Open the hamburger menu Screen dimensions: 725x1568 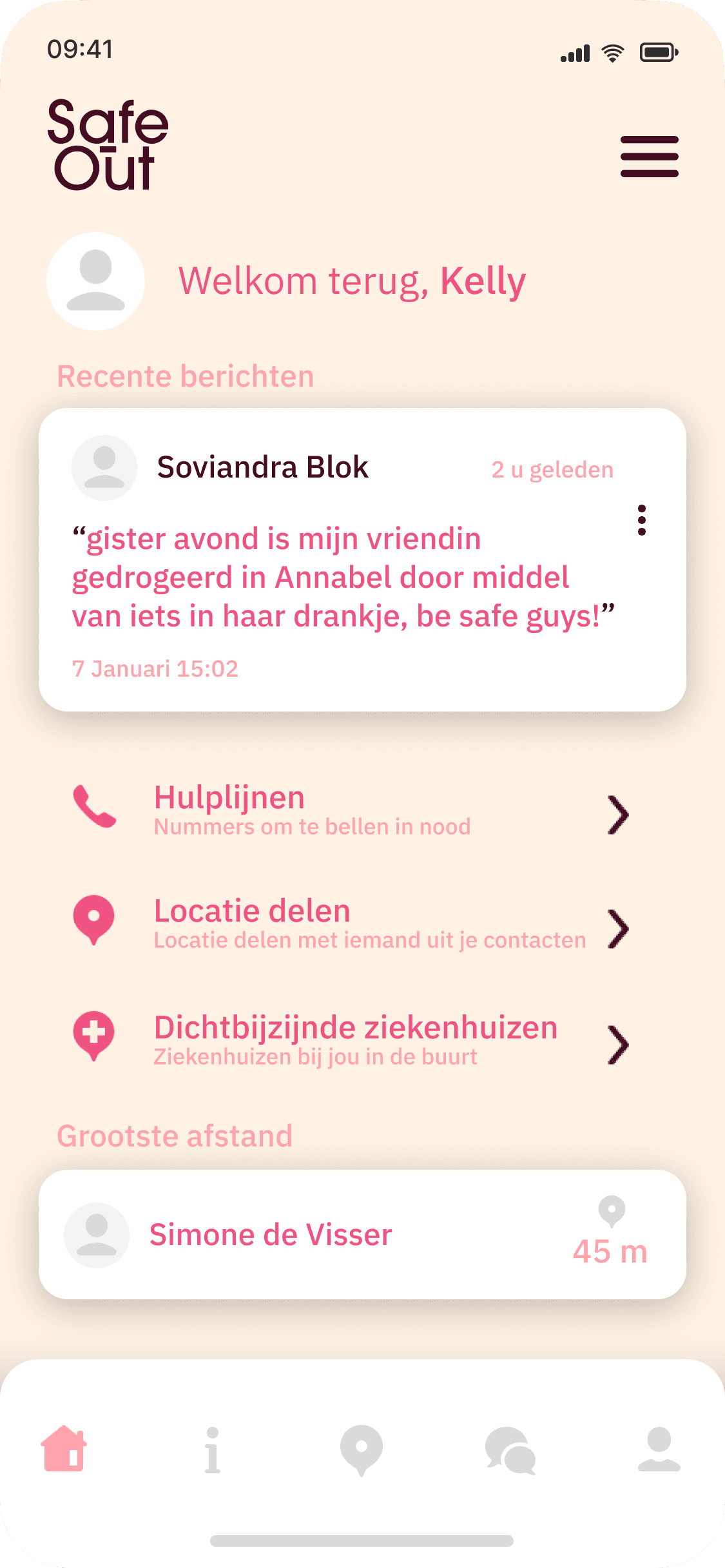click(649, 157)
